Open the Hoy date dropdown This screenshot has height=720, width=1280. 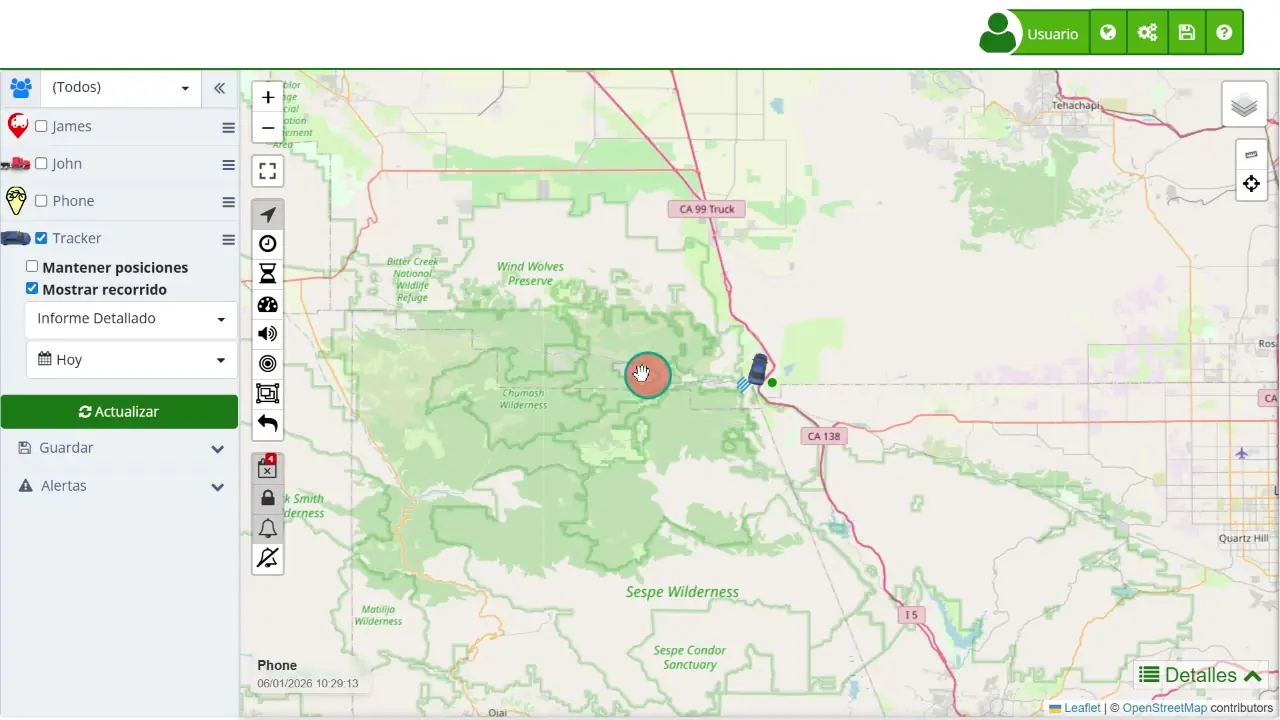(x=130, y=360)
